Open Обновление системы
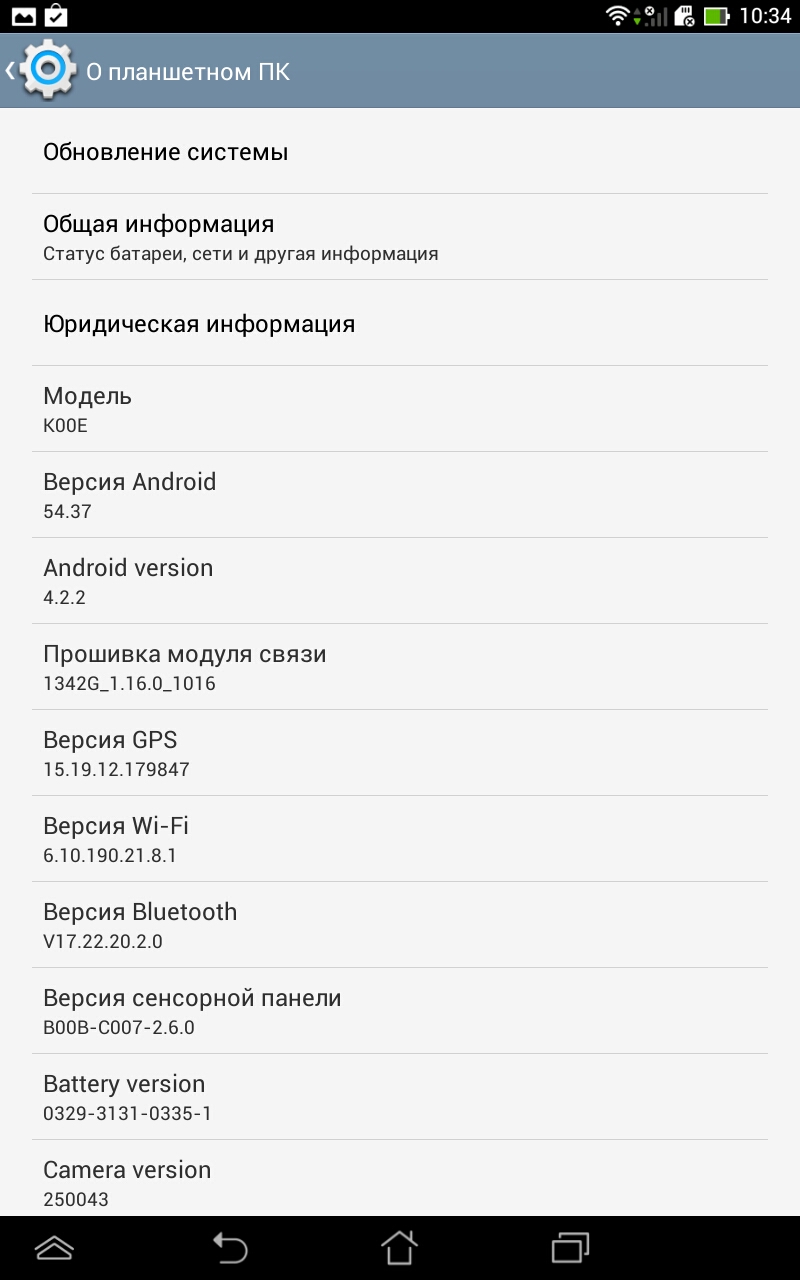 400,152
